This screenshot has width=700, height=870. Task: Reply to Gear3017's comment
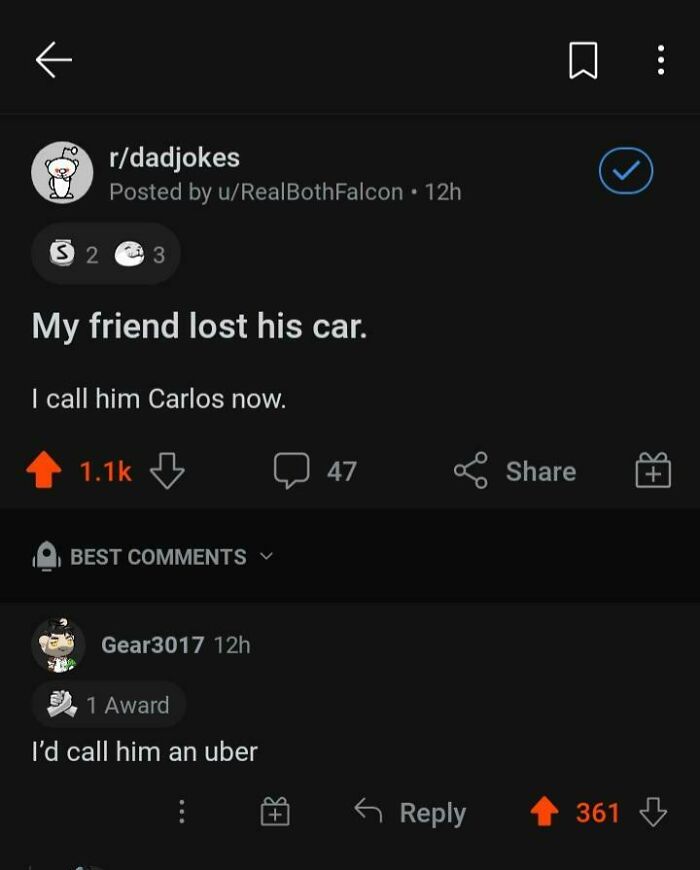tap(411, 812)
